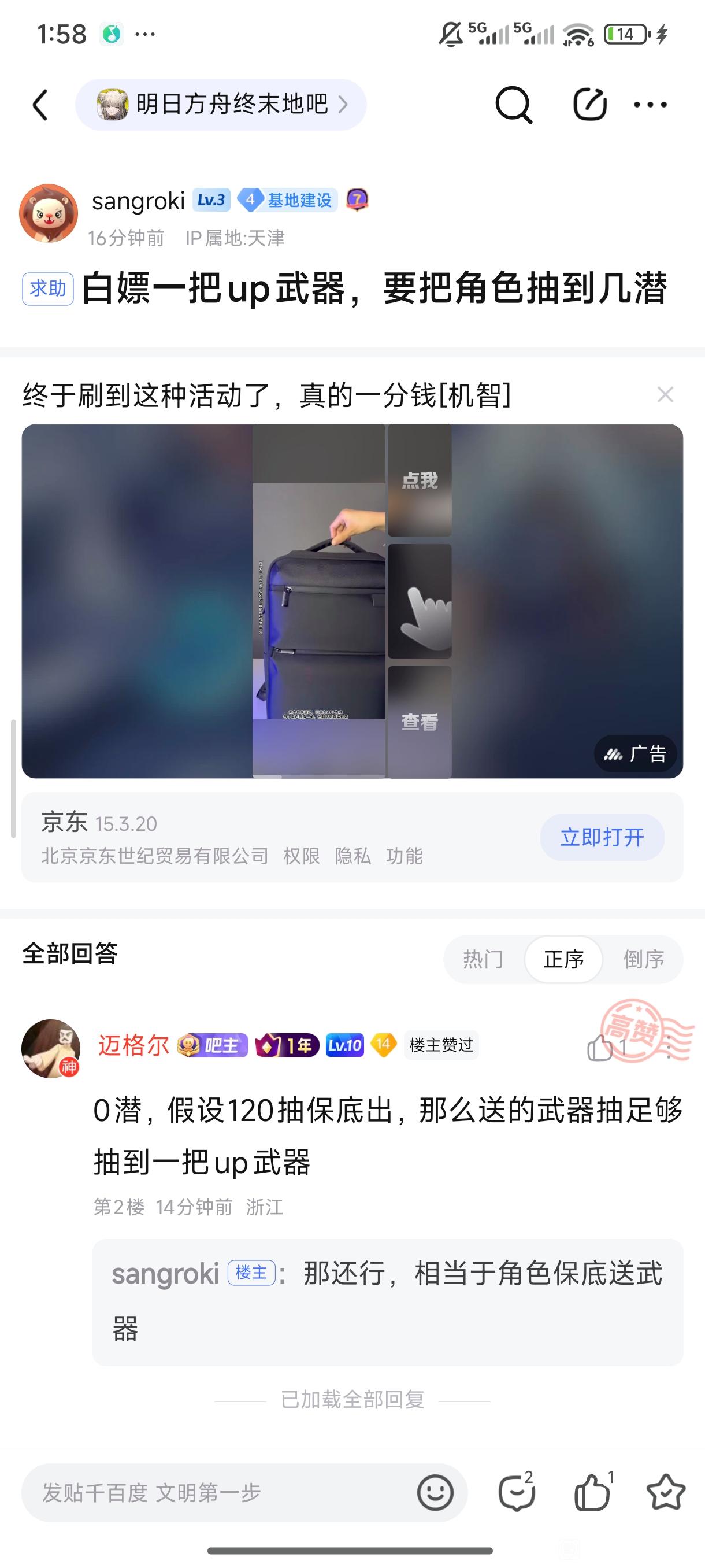This screenshot has height=1568, width=705.
Task: Tap the 发贴千百度 reply input field
Action: pos(219,1492)
